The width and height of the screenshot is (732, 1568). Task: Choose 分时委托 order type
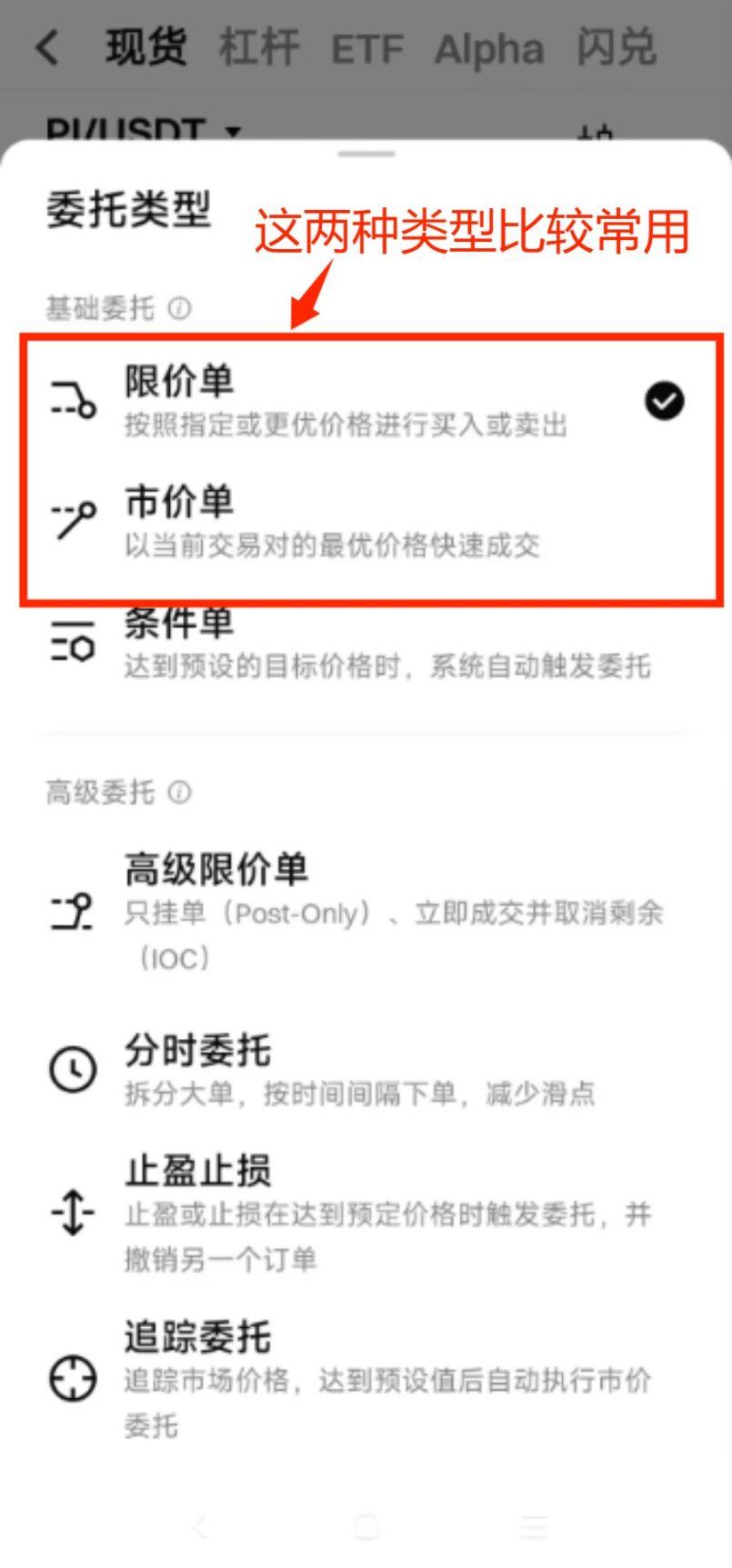pyautogui.click(x=346, y=1070)
